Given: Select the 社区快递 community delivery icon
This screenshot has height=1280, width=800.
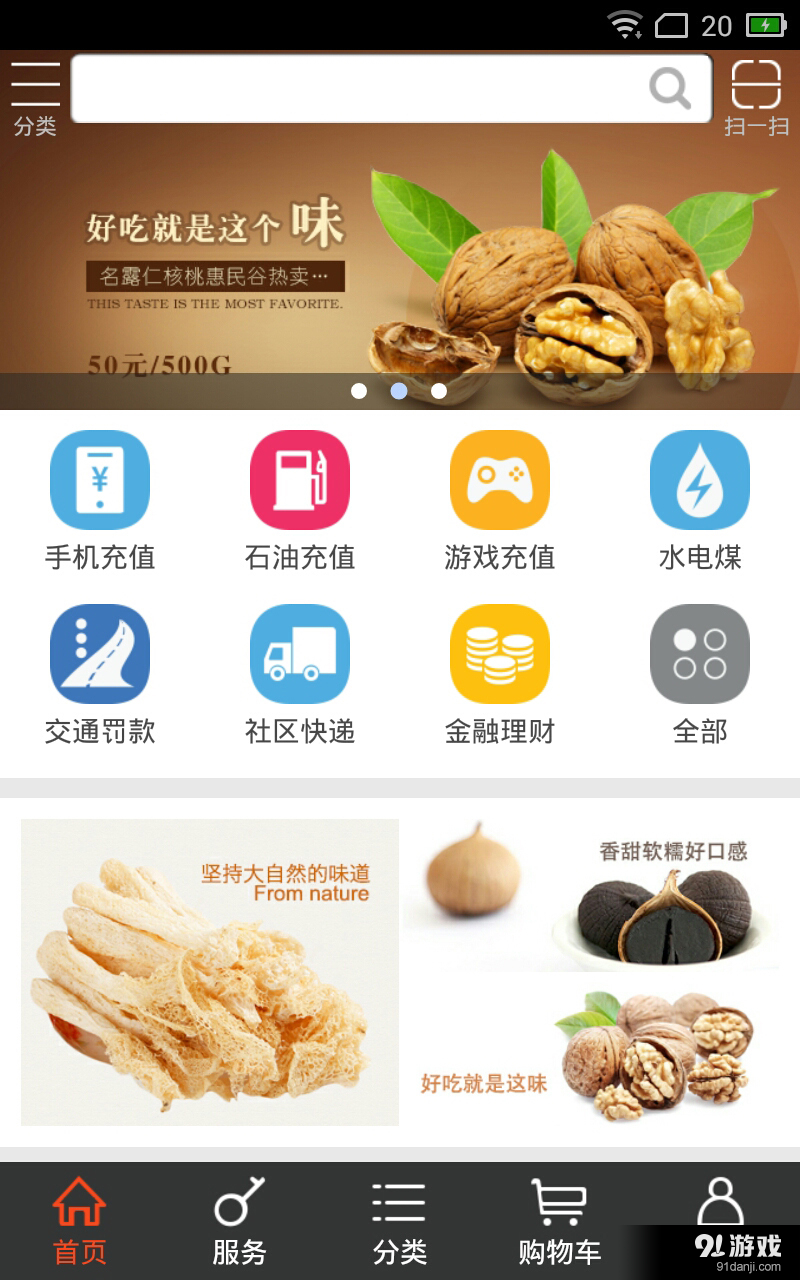Looking at the screenshot, I should point(299,654).
